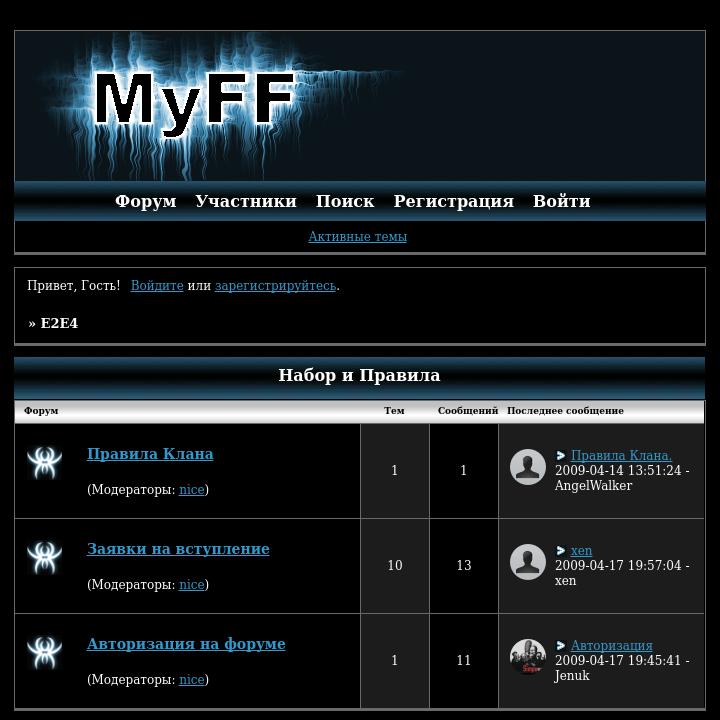
Task: Open the Правила Клана forum
Action: [150, 454]
